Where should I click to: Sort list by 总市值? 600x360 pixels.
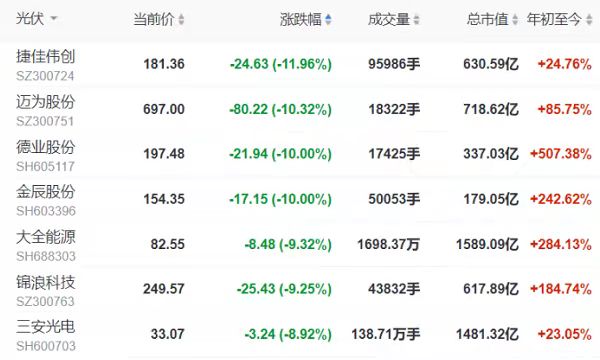click(x=492, y=19)
